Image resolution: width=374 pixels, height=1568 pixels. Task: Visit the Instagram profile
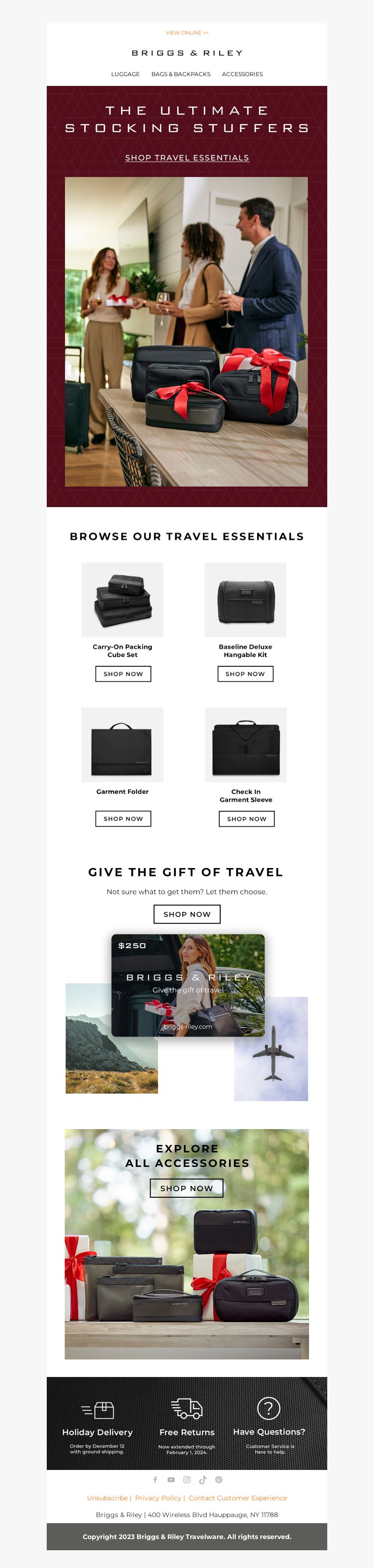187,1480
